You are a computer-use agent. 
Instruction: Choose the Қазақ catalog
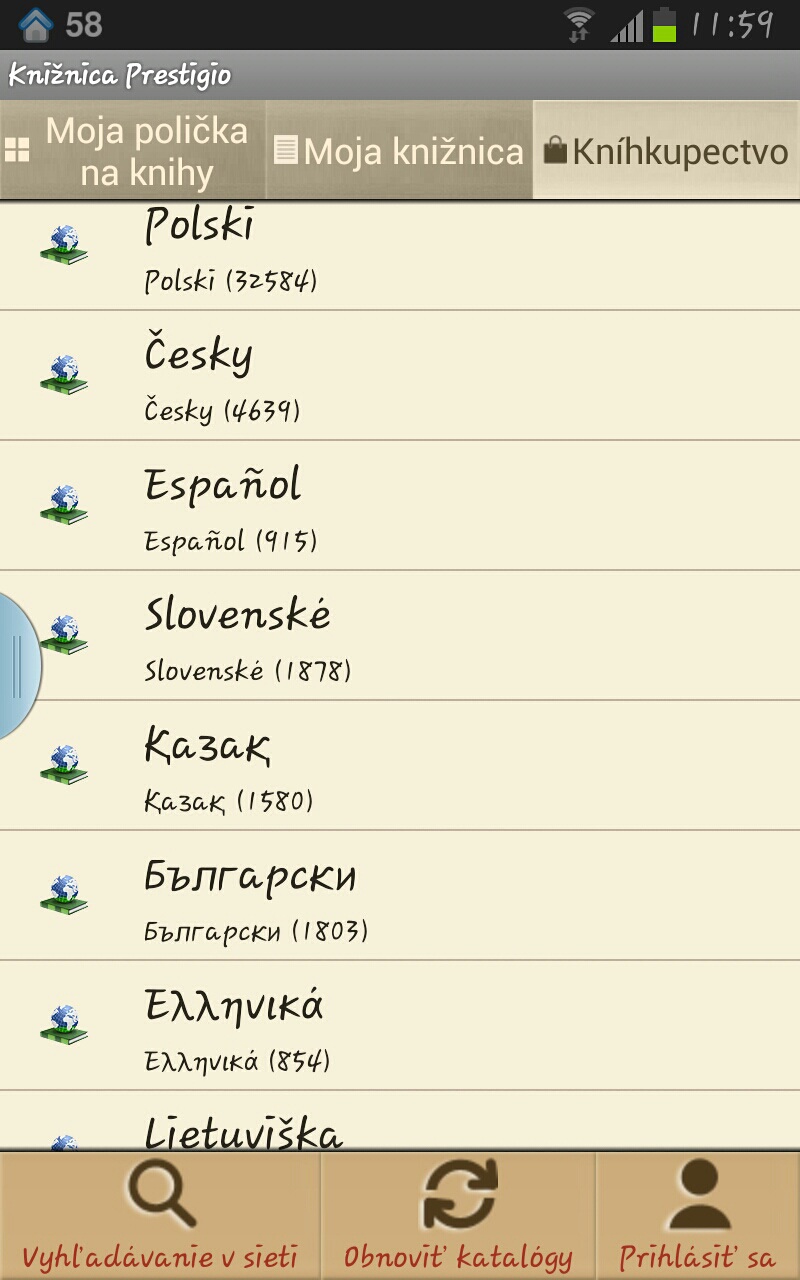tap(400, 767)
